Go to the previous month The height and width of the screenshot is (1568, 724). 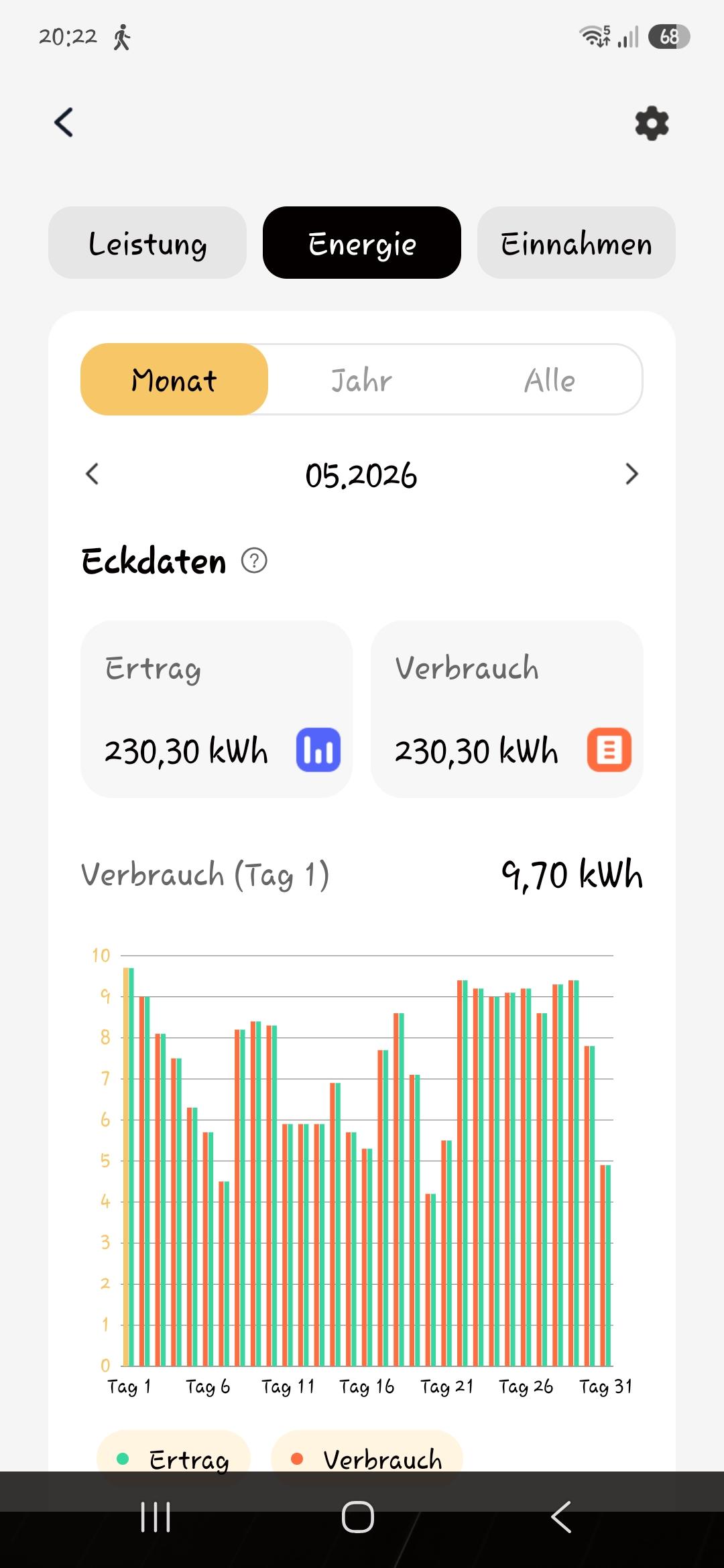point(93,474)
